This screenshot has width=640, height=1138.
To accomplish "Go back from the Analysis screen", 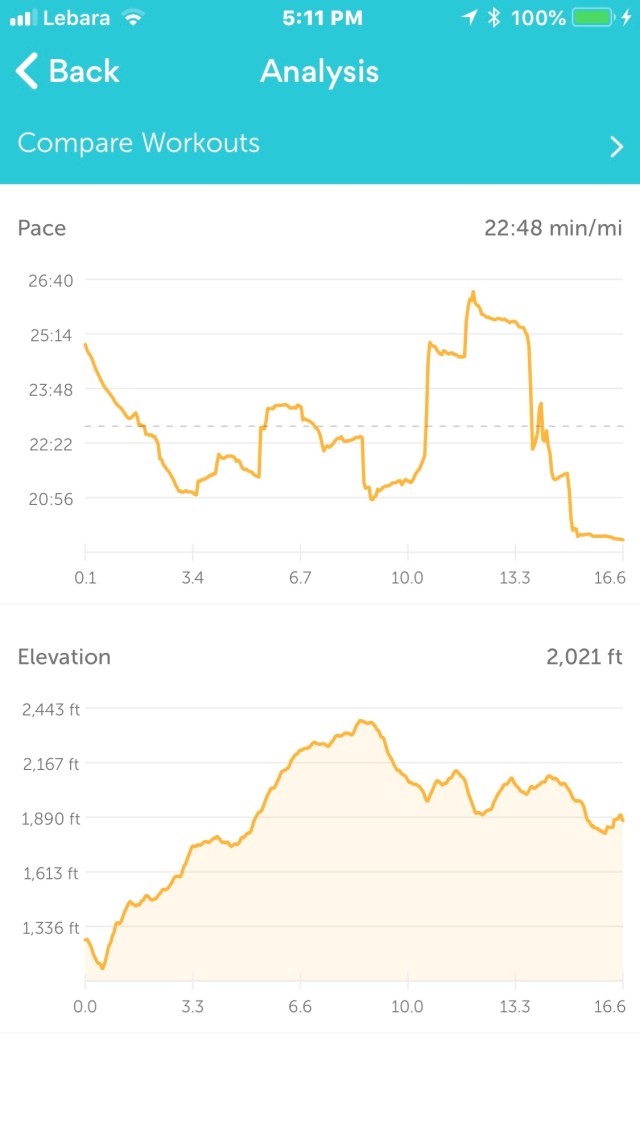I will (x=67, y=71).
